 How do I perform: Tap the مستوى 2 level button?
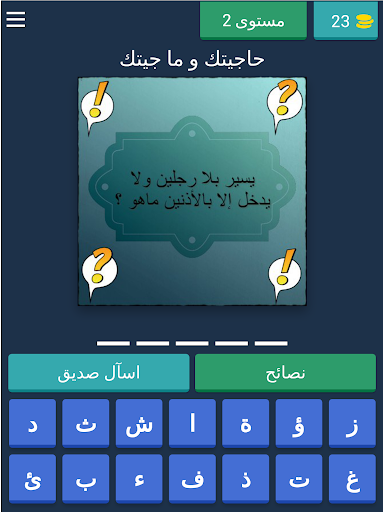click(x=253, y=21)
